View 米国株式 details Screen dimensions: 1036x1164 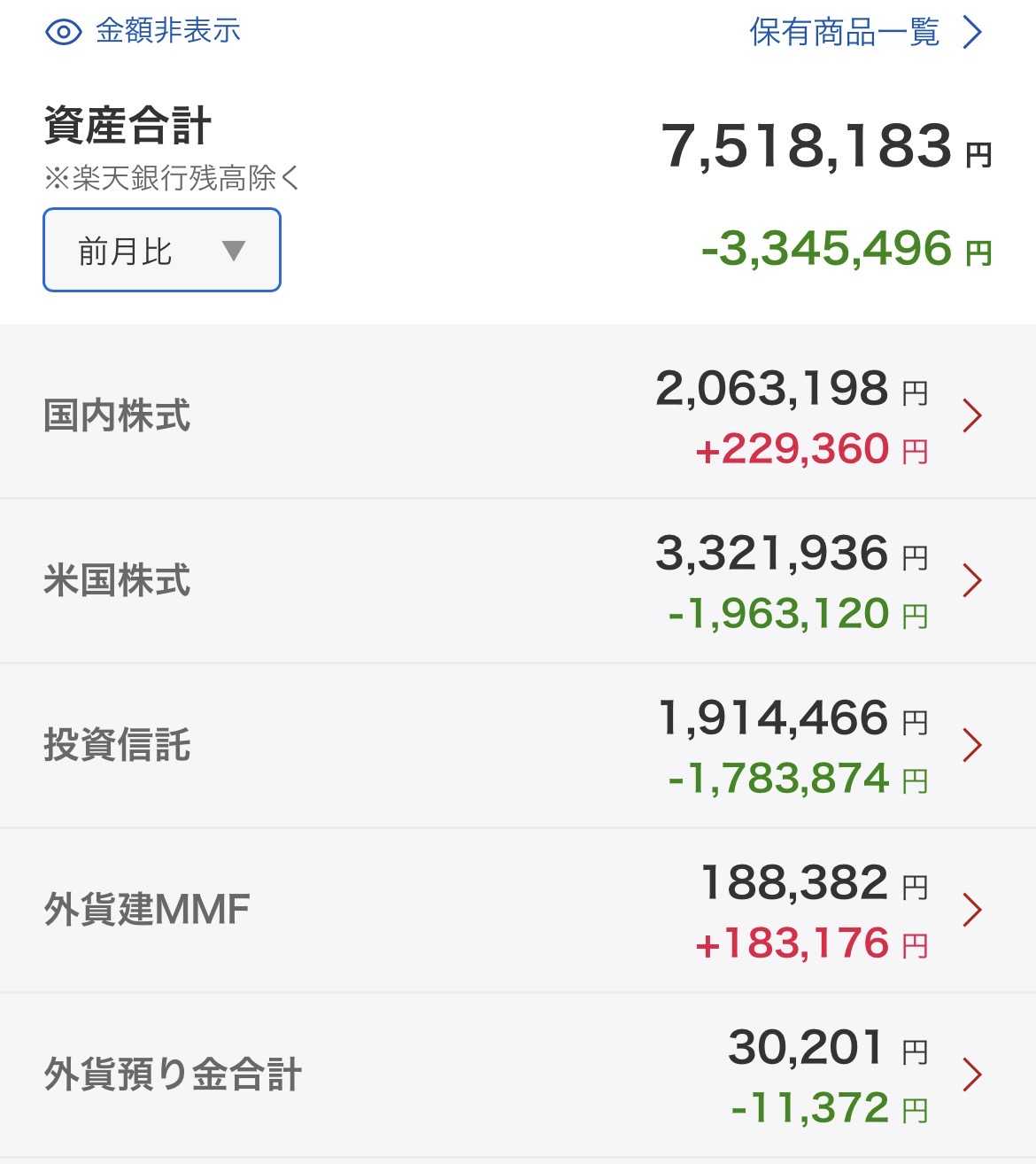coord(518,581)
